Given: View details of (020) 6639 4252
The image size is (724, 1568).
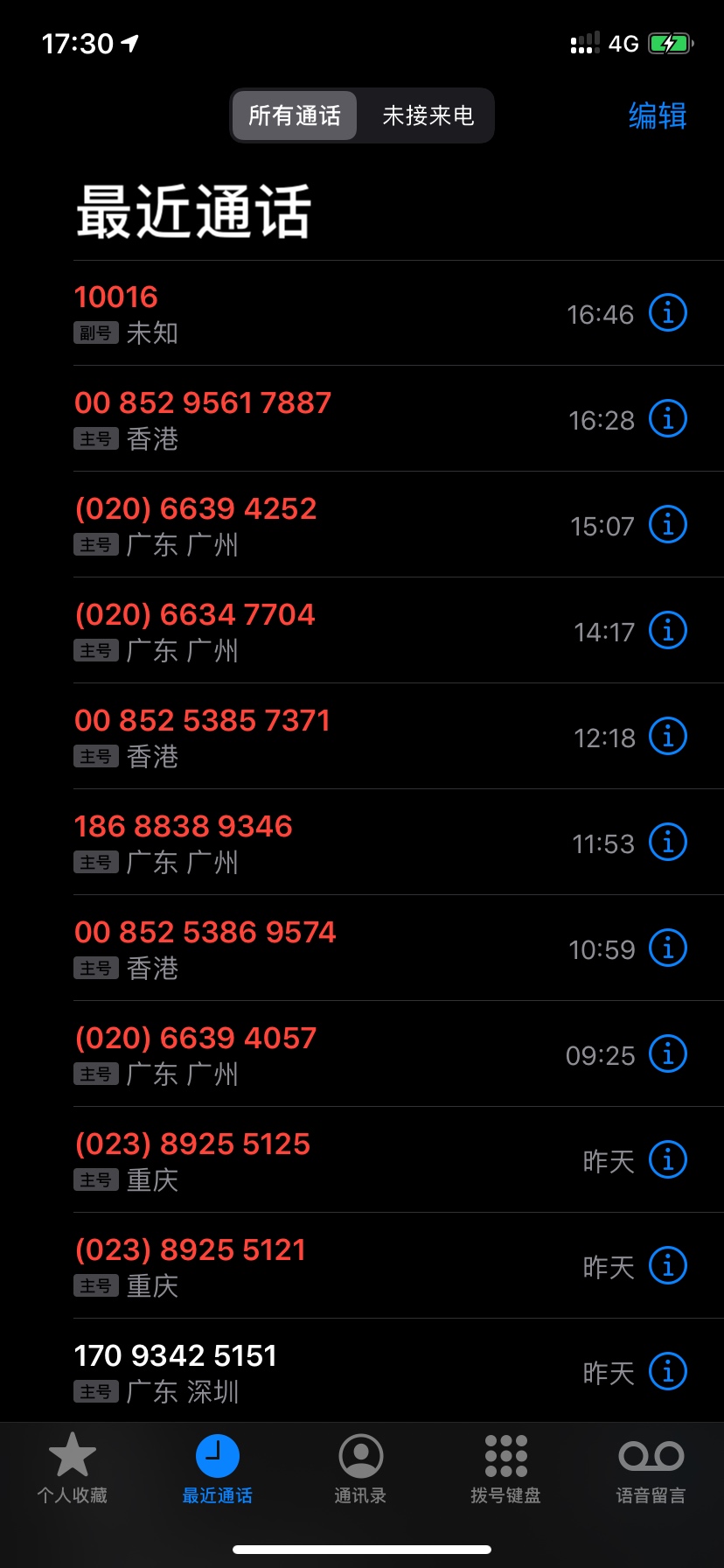Looking at the screenshot, I should pyautogui.click(x=668, y=525).
